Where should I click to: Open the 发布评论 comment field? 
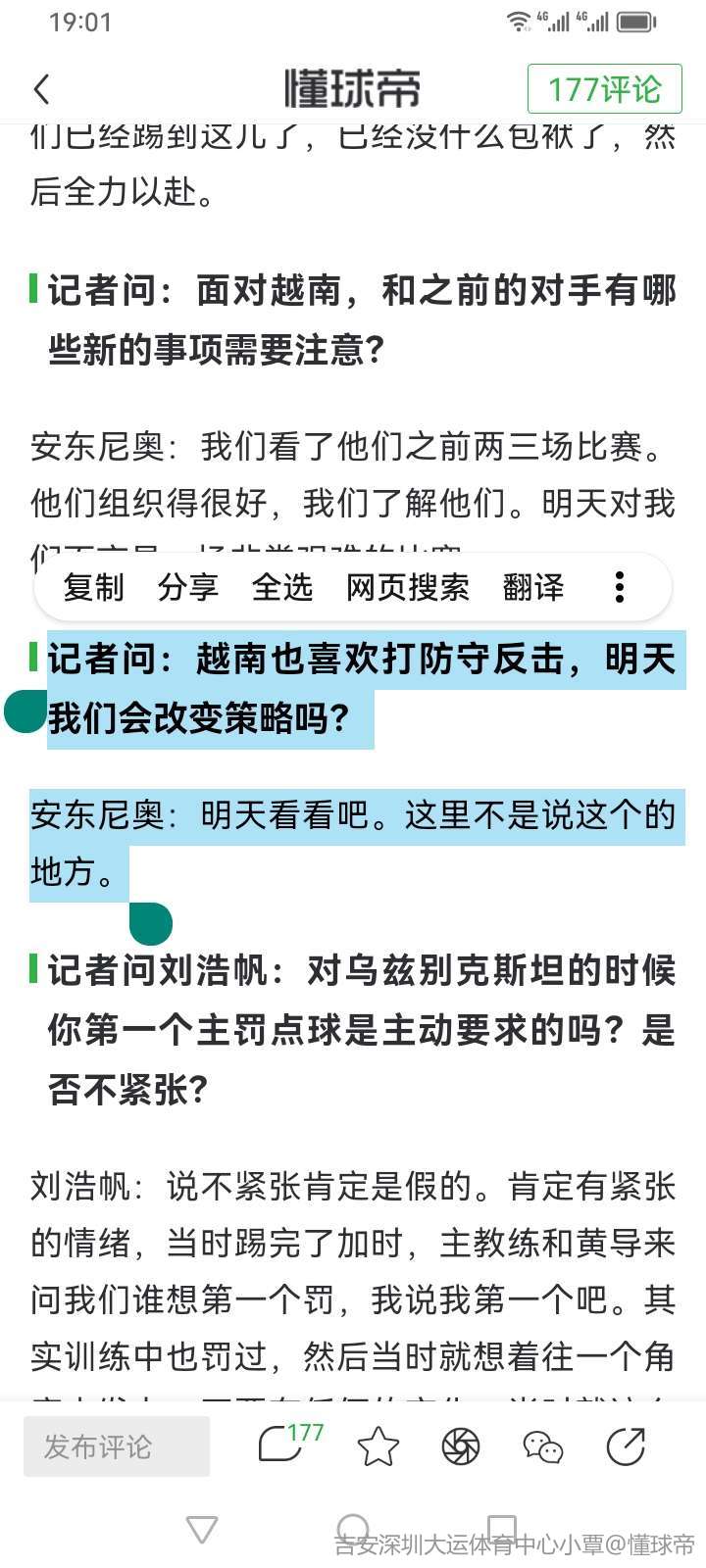[117, 1446]
